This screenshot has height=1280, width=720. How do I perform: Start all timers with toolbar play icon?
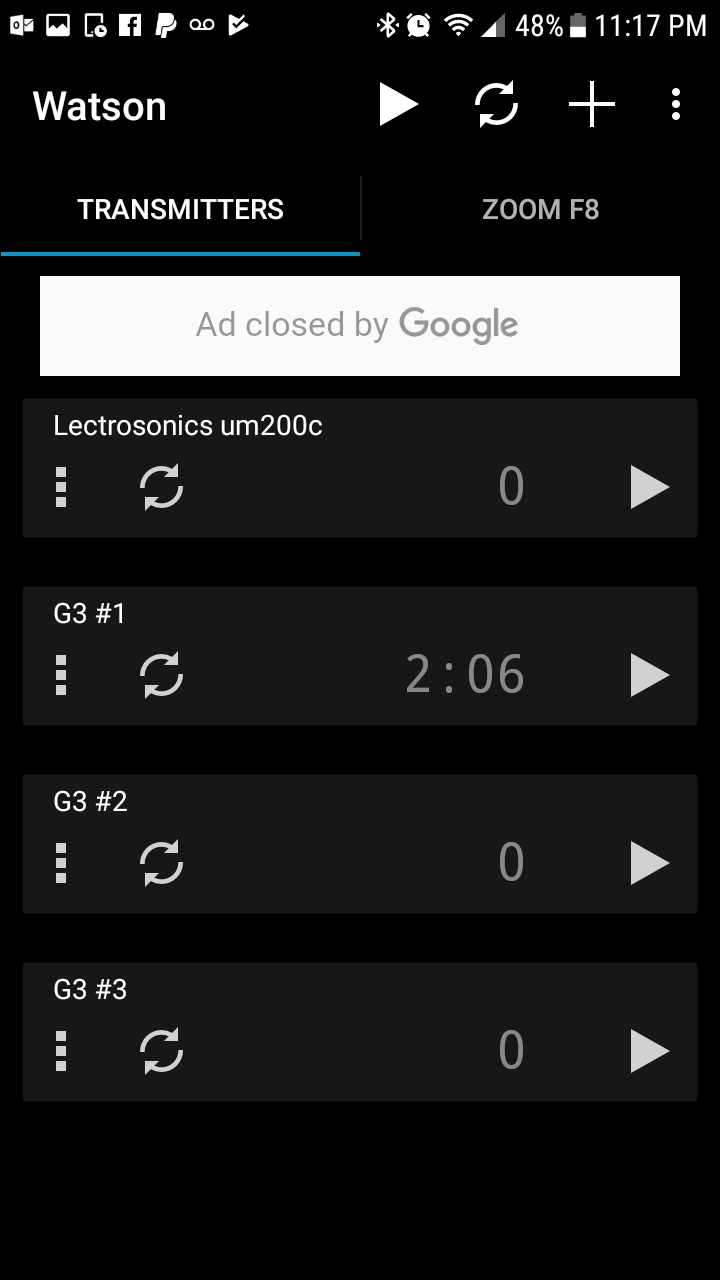point(398,105)
